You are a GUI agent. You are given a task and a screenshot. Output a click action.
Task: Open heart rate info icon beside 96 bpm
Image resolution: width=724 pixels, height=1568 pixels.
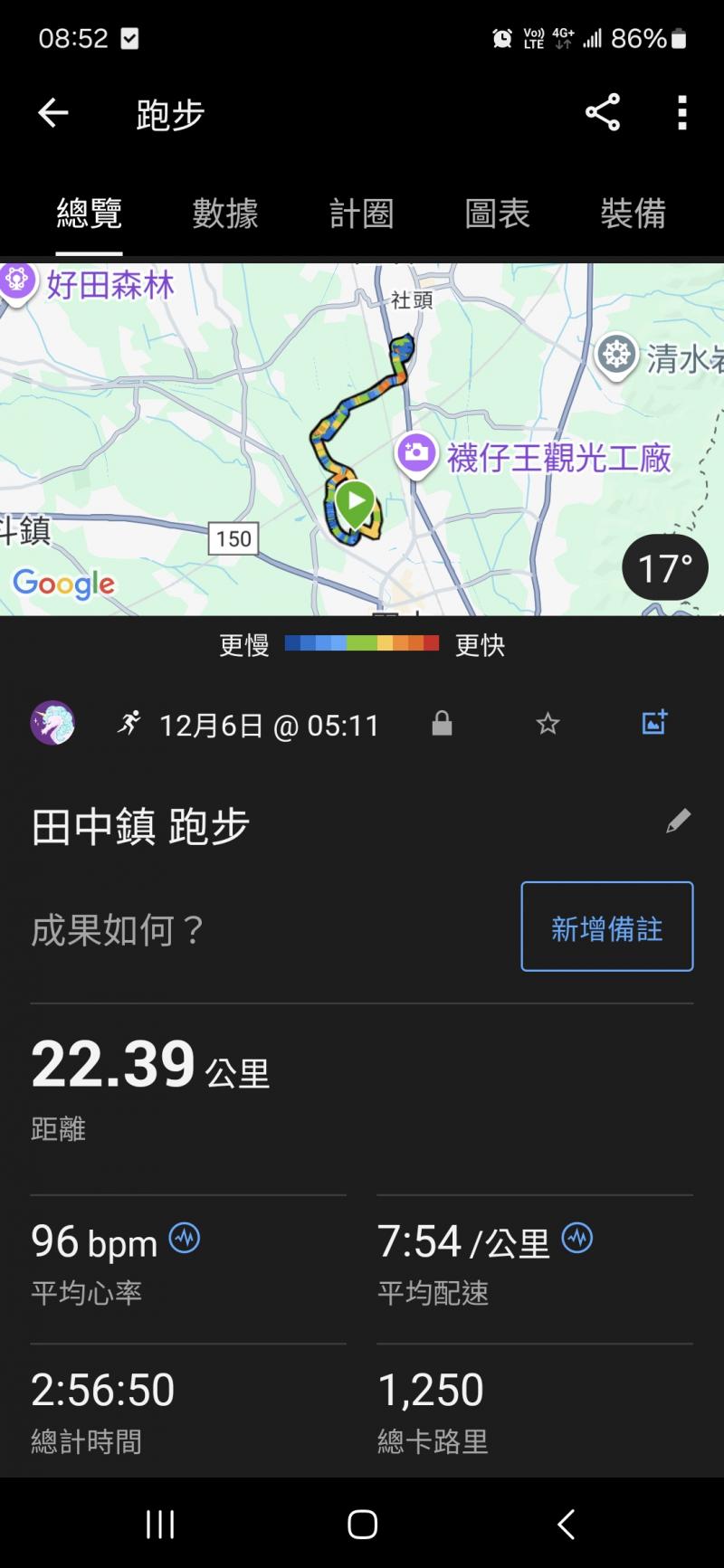[185, 1238]
